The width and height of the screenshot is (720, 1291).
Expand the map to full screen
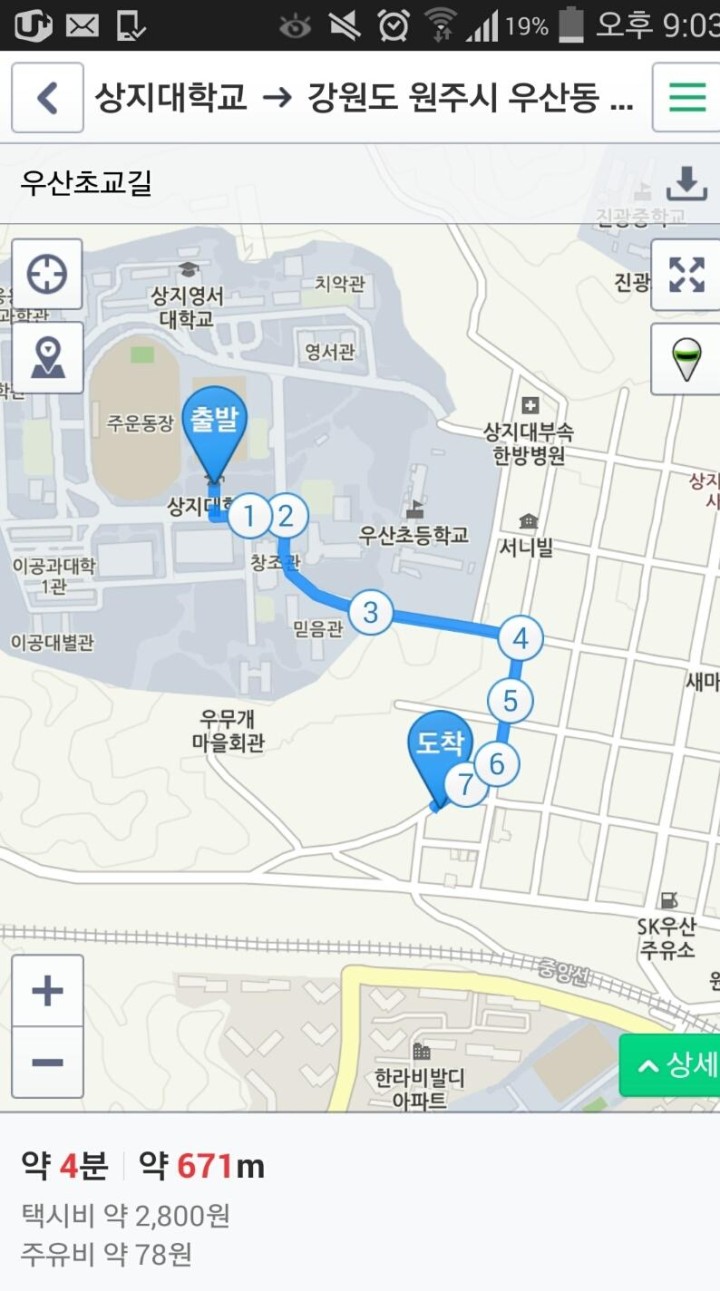click(686, 274)
